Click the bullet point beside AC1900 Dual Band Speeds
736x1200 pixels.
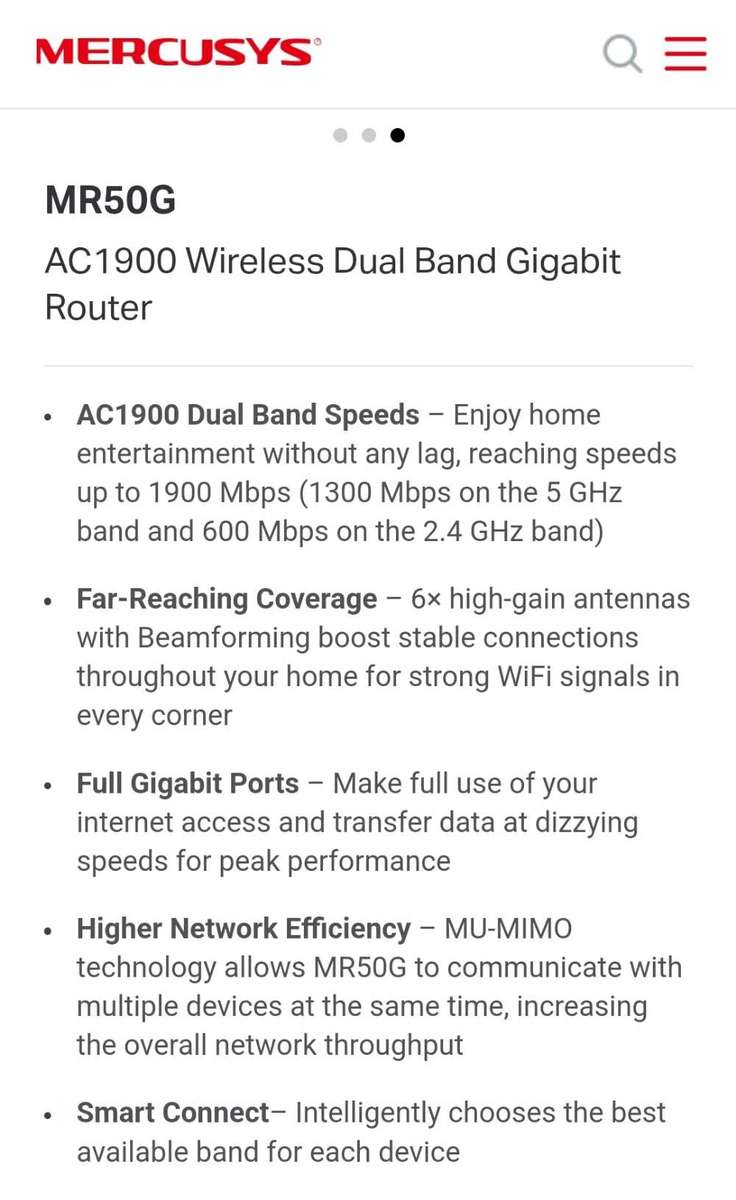47,416
